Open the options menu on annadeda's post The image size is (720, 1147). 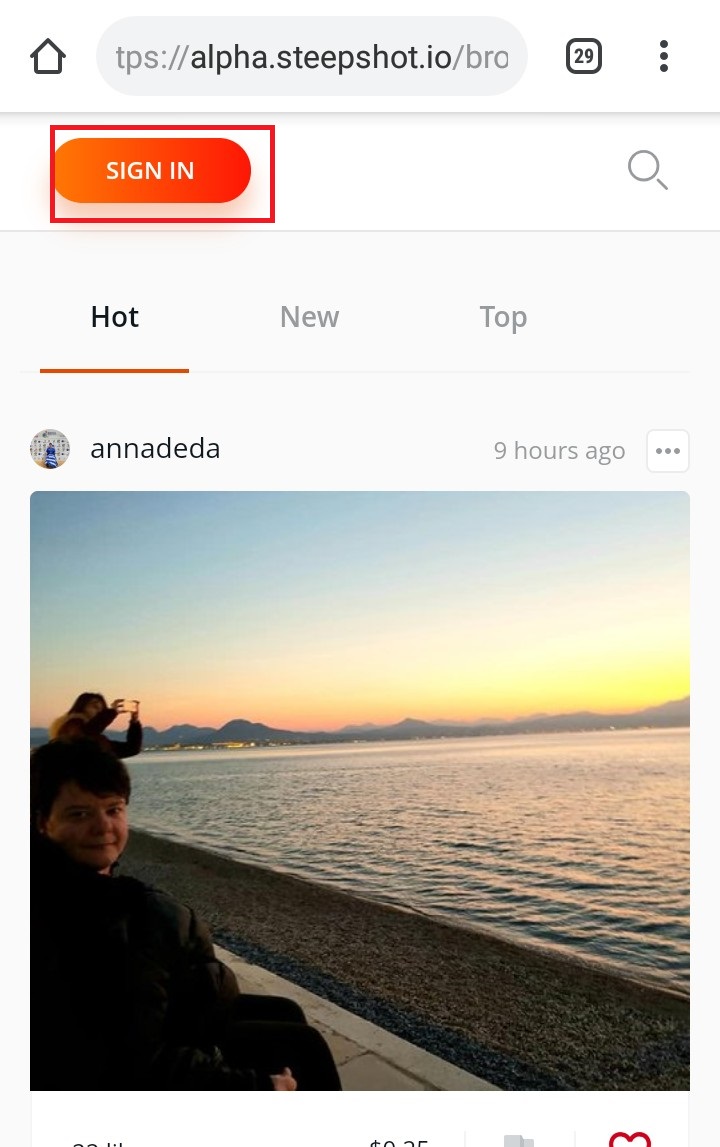pos(667,451)
